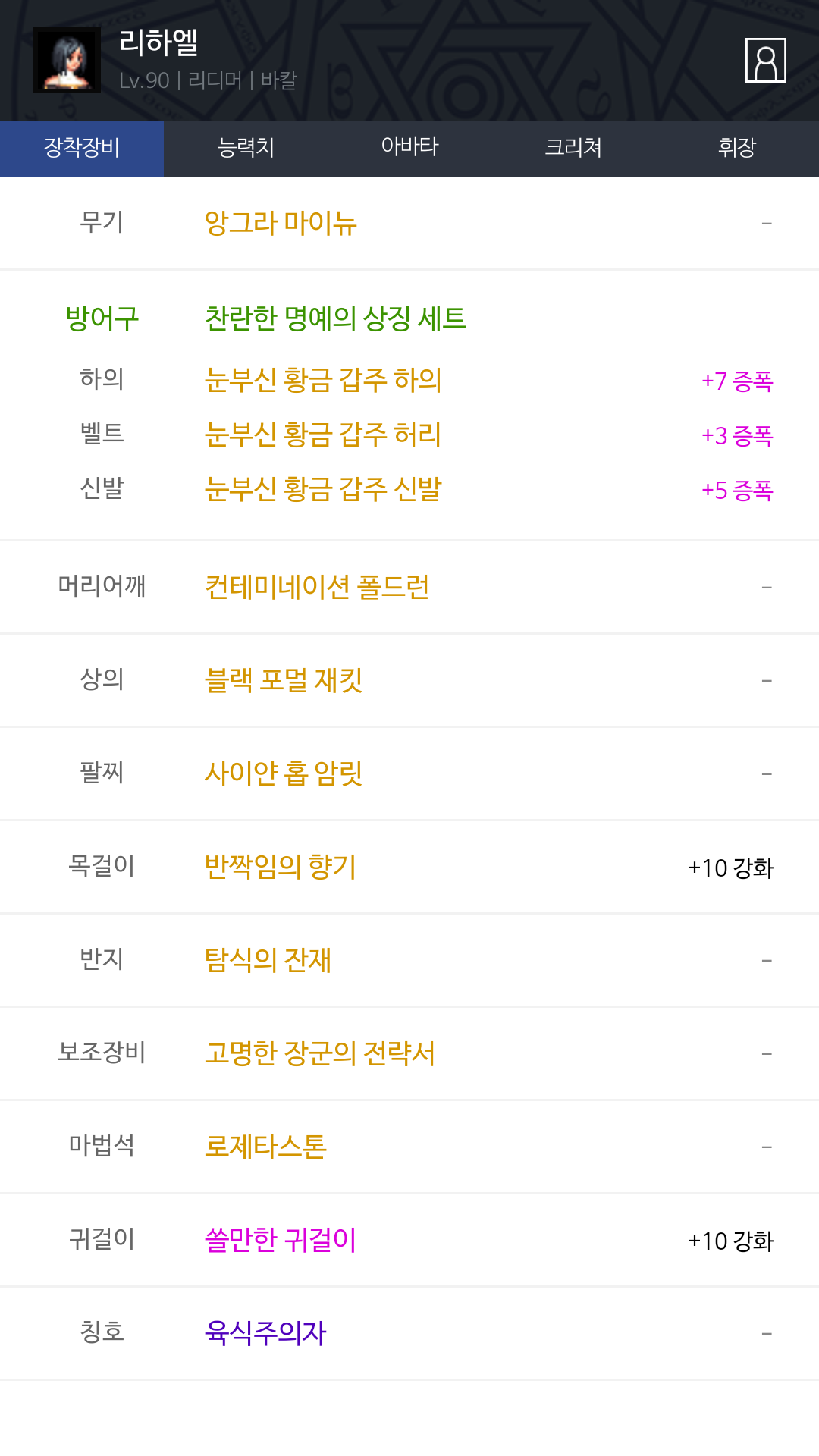
Task: Select the 휘장 tab
Action: [737, 149]
